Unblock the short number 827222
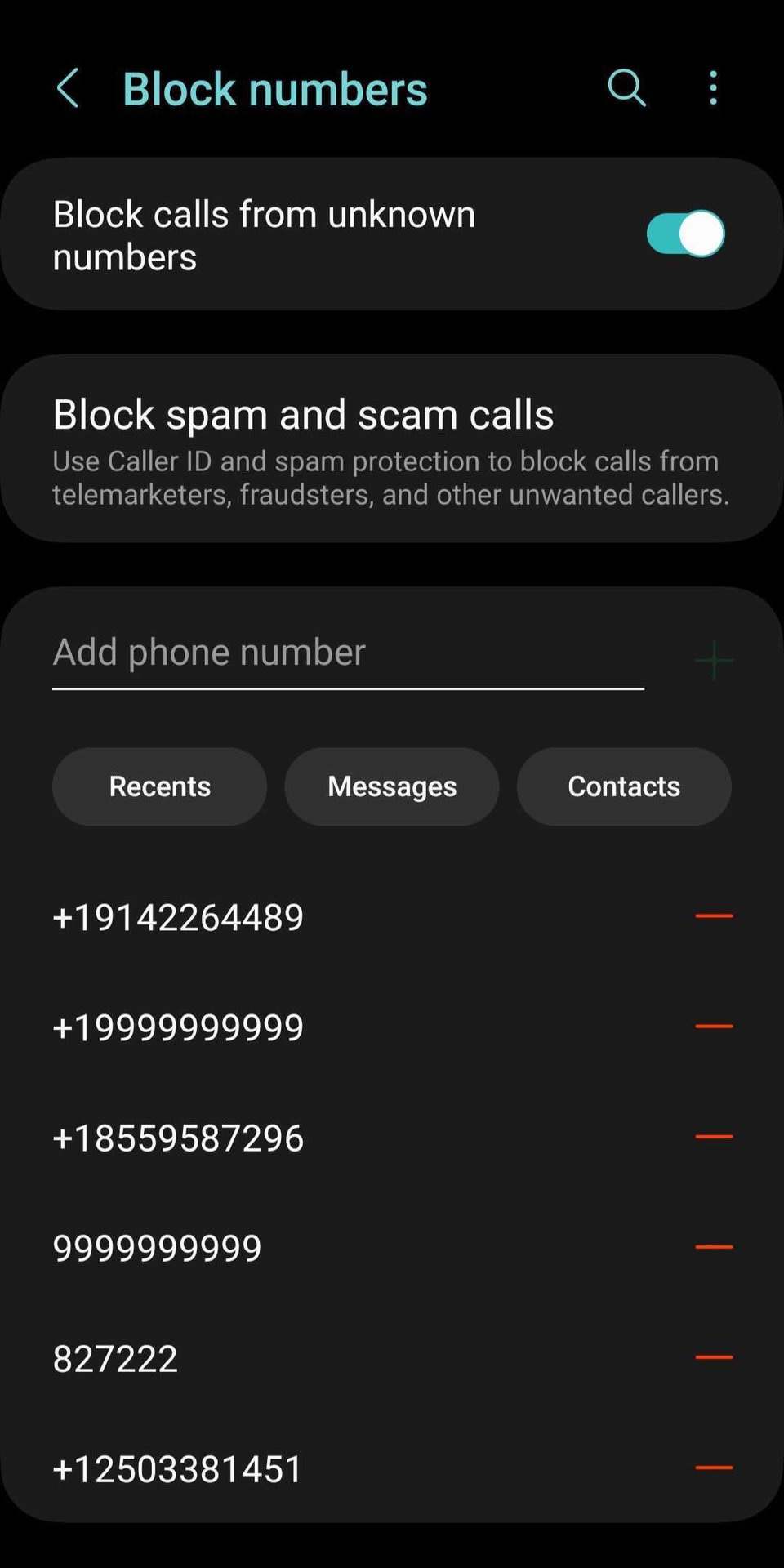The width and height of the screenshot is (784, 1568). [713, 1357]
